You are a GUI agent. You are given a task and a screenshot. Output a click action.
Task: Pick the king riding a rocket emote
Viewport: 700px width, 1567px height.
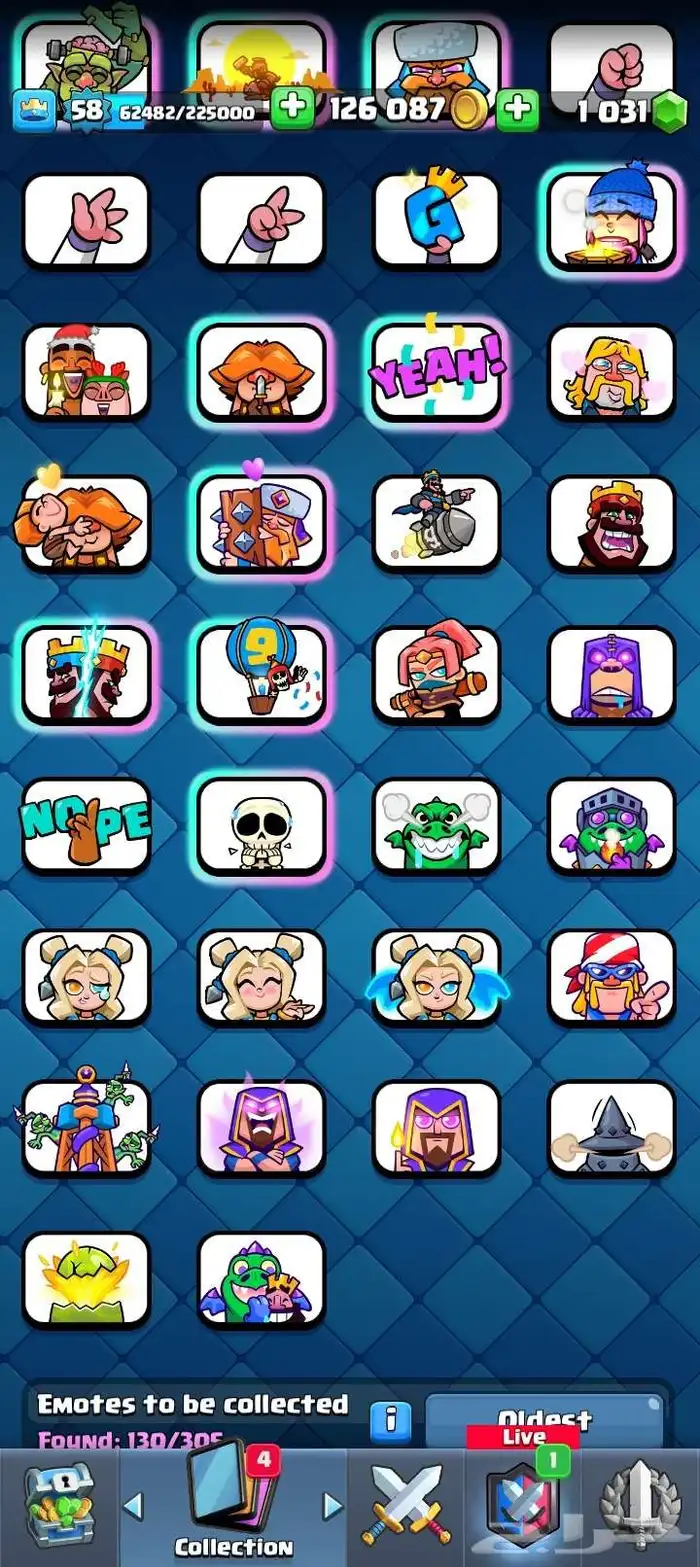(x=436, y=522)
